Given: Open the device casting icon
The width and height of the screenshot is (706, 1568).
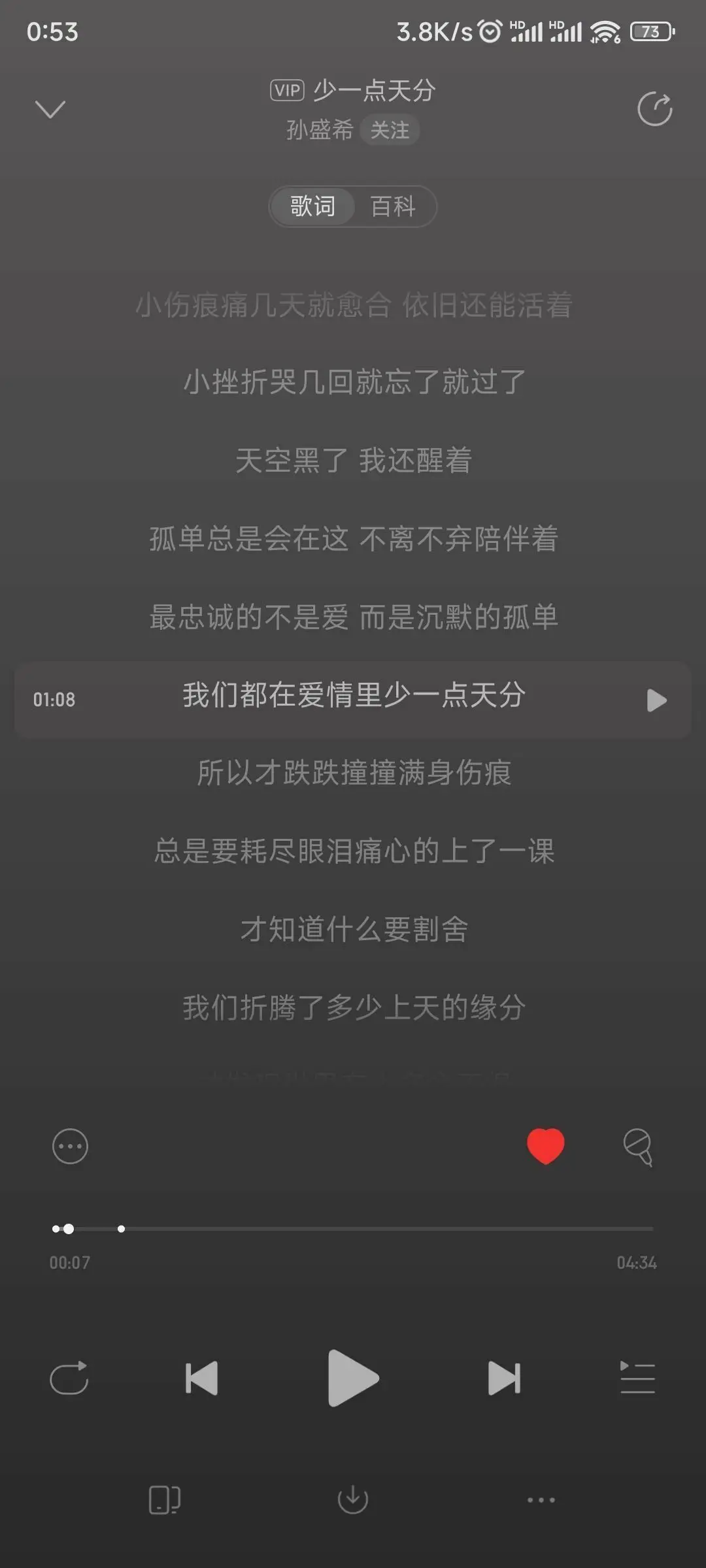Looking at the screenshot, I should tap(165, 1499).
